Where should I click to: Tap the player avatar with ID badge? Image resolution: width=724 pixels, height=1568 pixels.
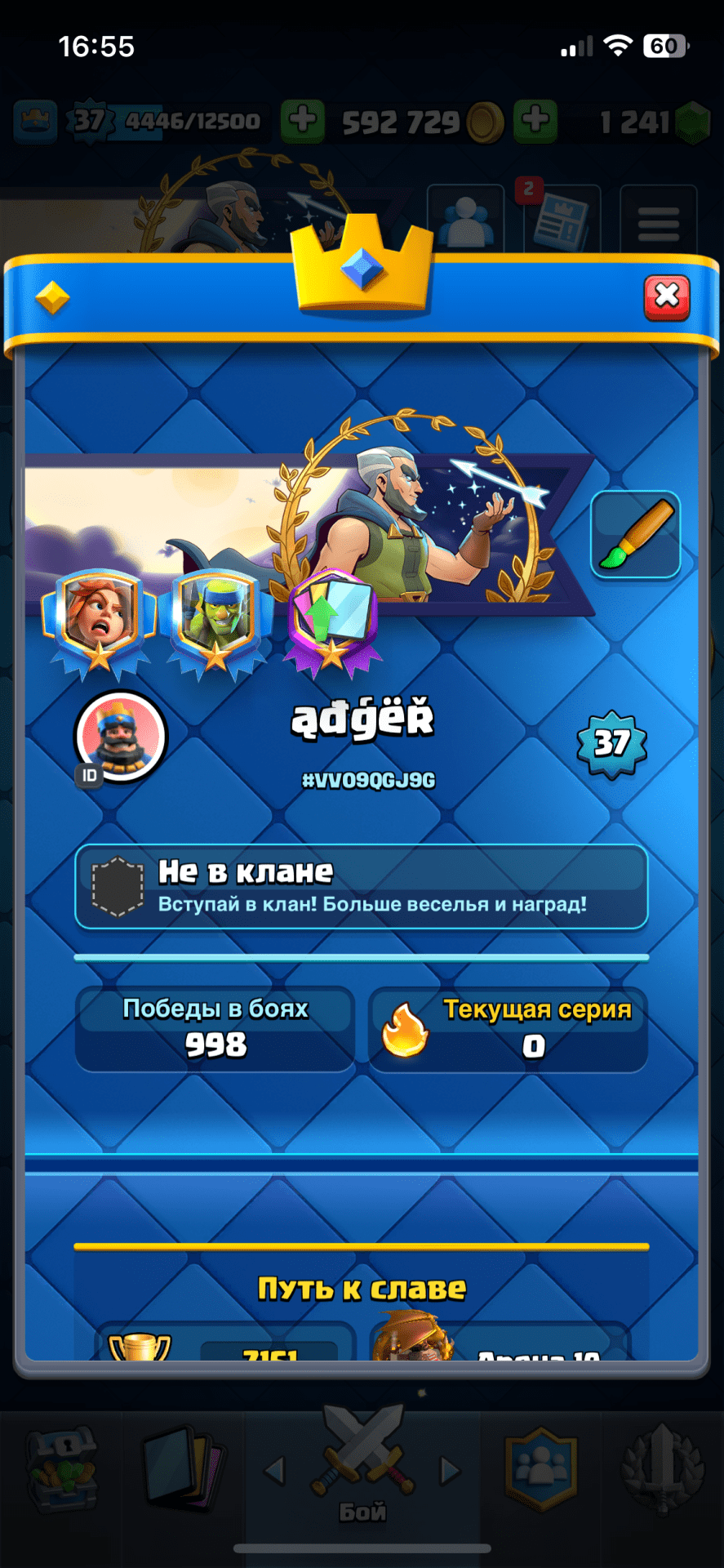tap(121, 736)
